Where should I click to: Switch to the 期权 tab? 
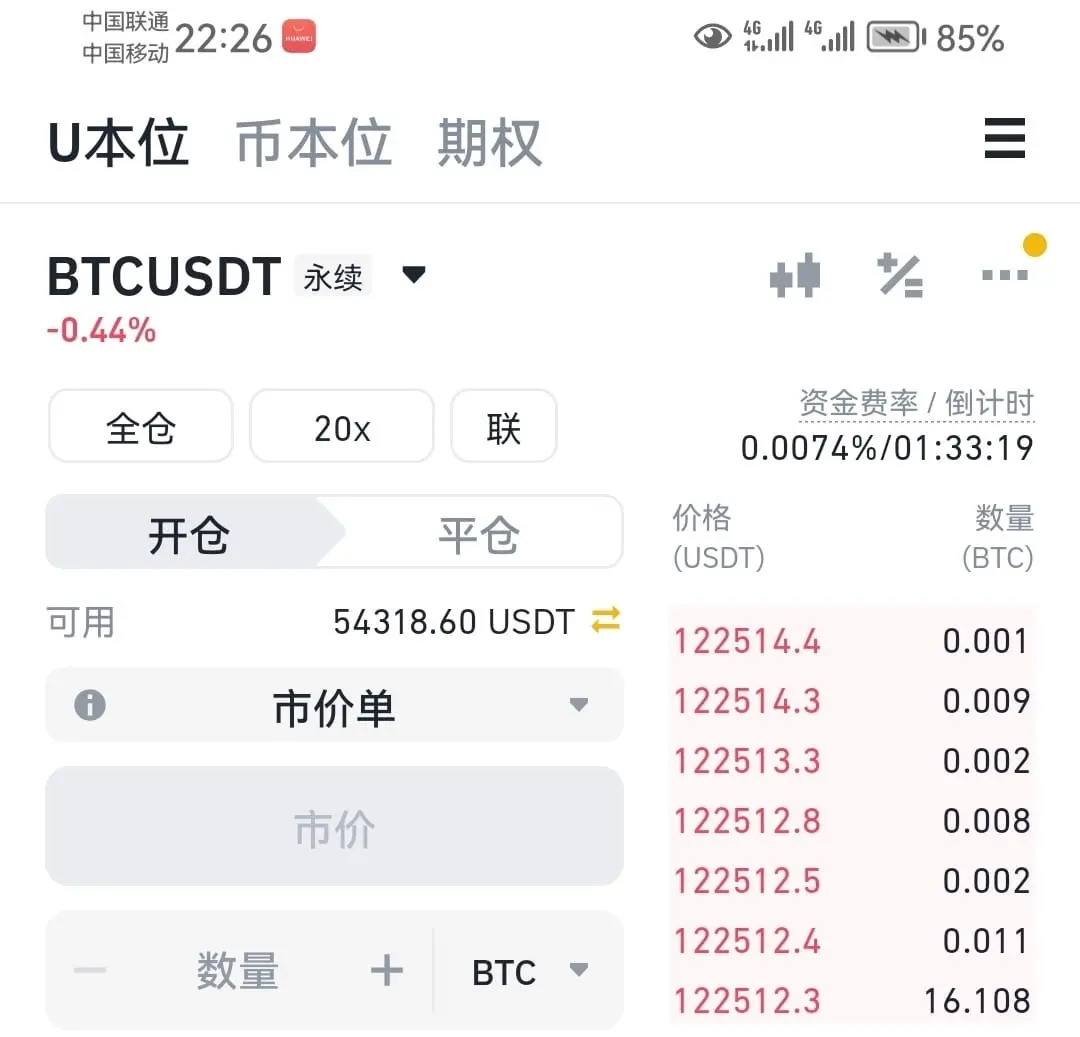(x=490, y=143)
